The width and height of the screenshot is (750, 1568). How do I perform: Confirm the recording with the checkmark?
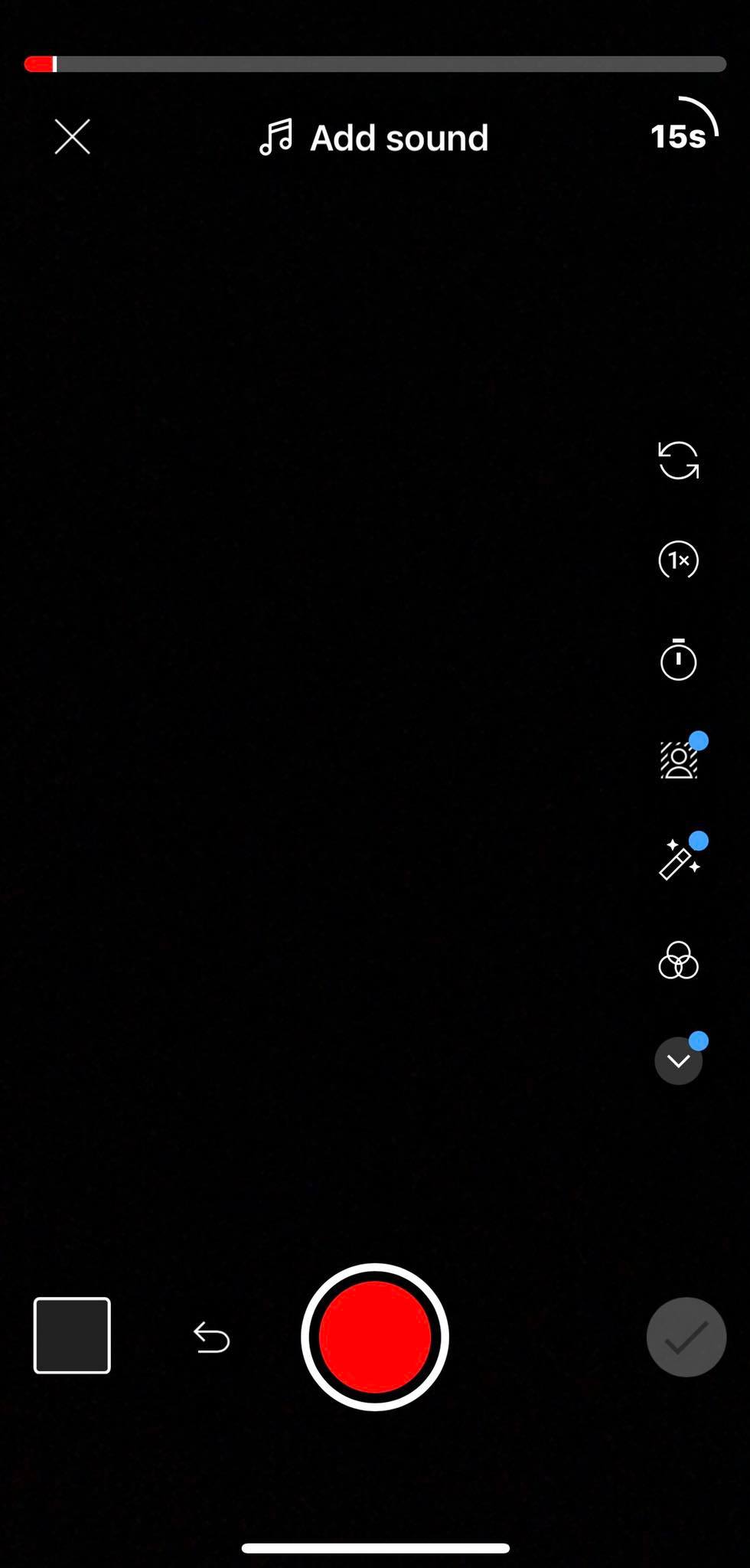click(686, 1338)
